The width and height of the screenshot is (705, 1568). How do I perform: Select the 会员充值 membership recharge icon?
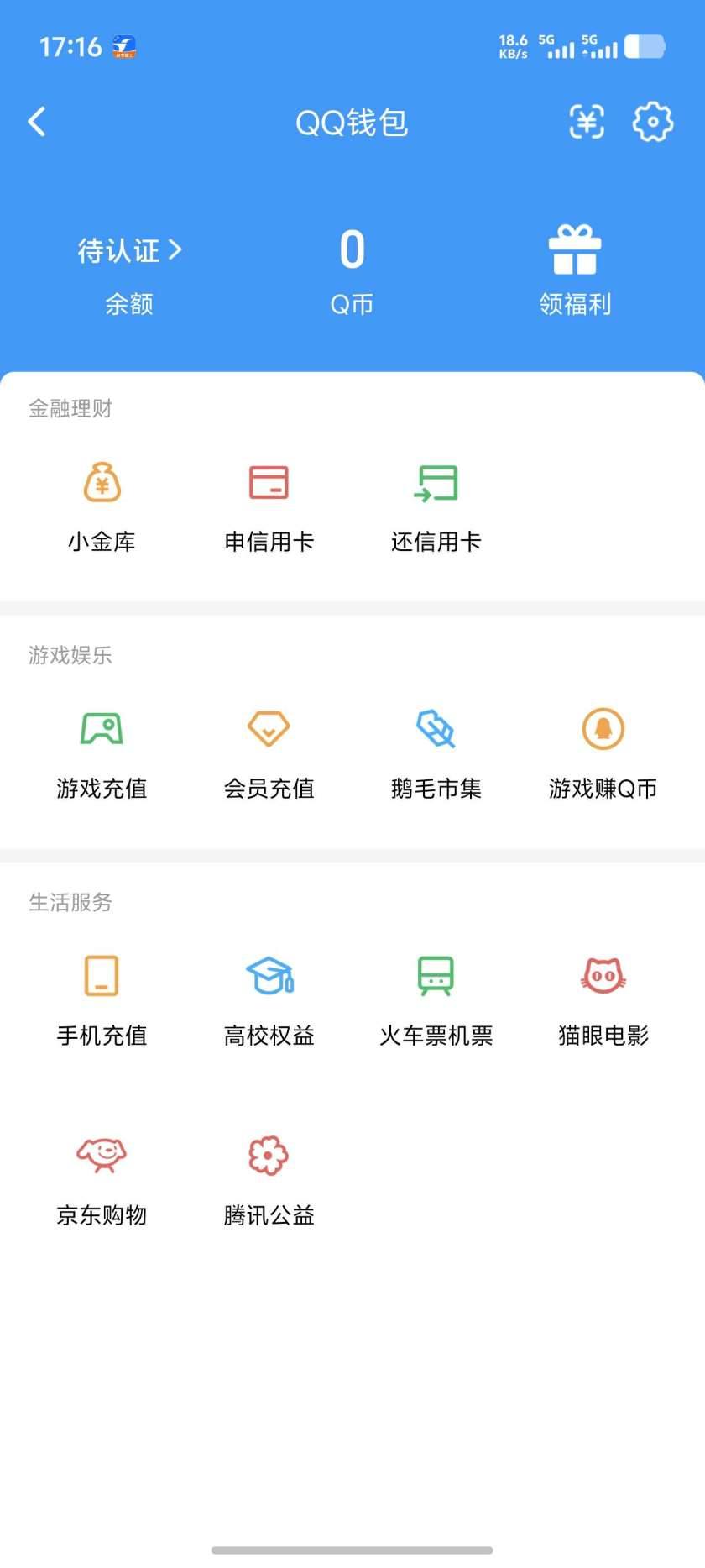click(x=269, y=750)
